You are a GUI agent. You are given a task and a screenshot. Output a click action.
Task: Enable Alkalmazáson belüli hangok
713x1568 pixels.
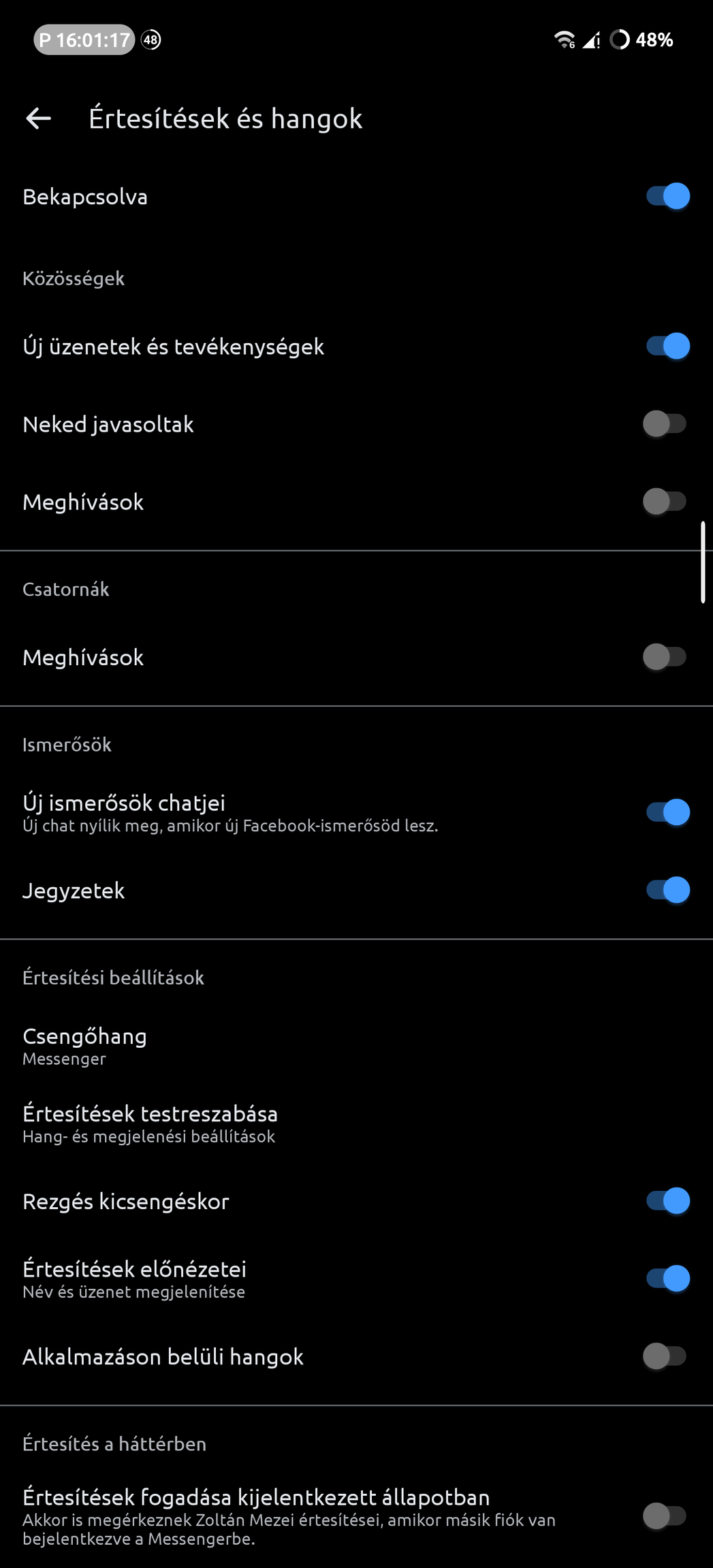coord(665,1356)
